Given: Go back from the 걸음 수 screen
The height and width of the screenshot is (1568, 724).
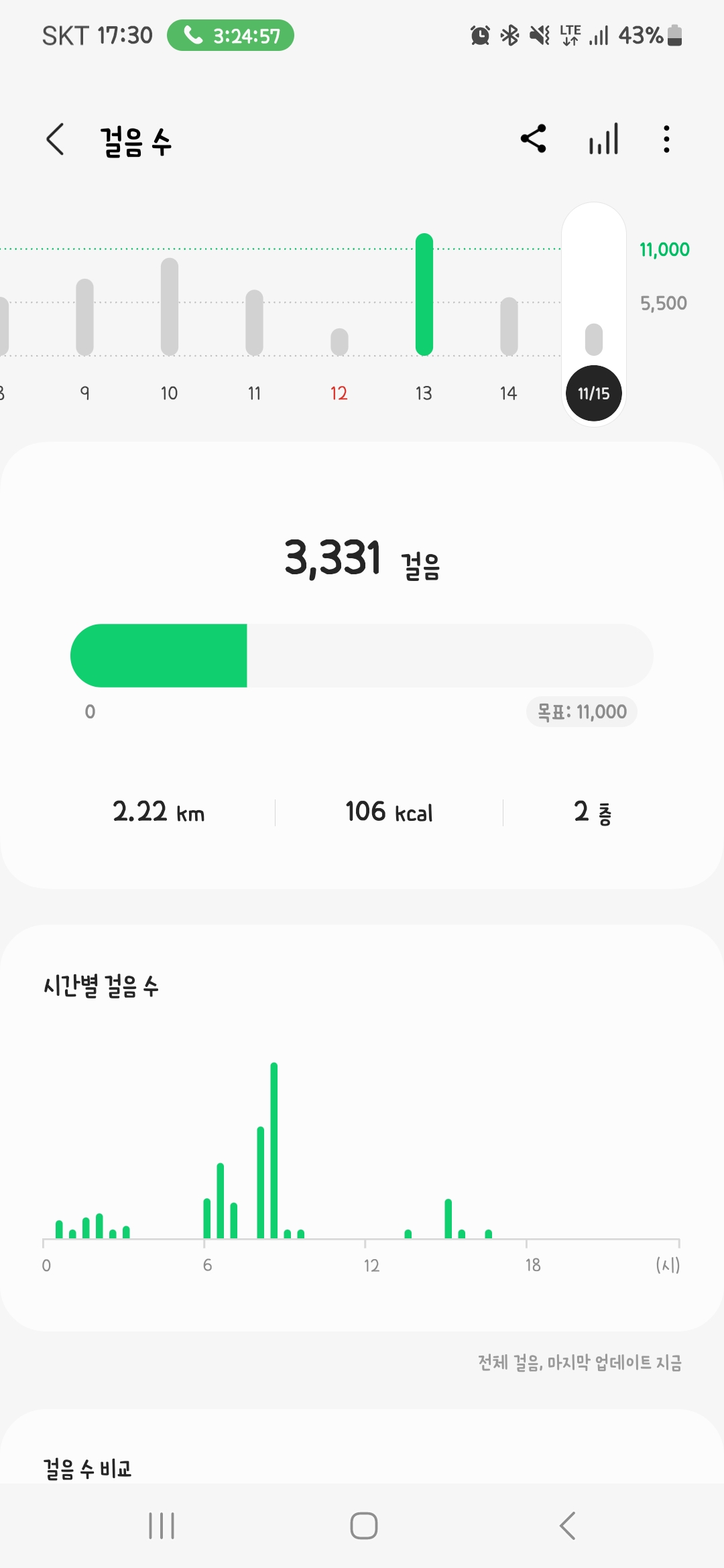Looking at the screenshot, I should [x=56, y=139].
